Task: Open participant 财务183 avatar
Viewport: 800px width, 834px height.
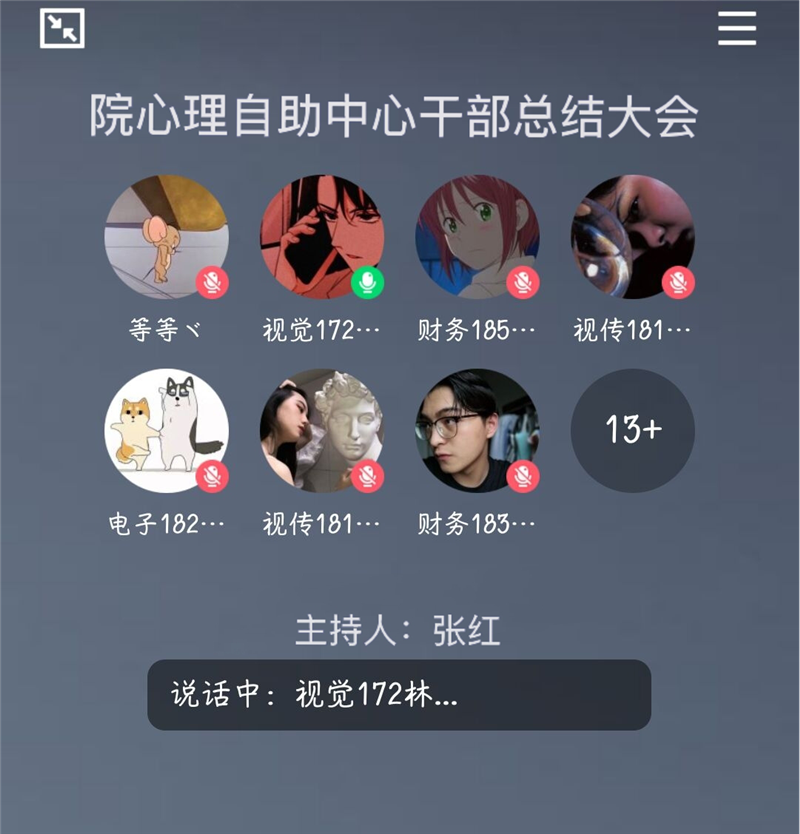Action: (x=477, y=431)
